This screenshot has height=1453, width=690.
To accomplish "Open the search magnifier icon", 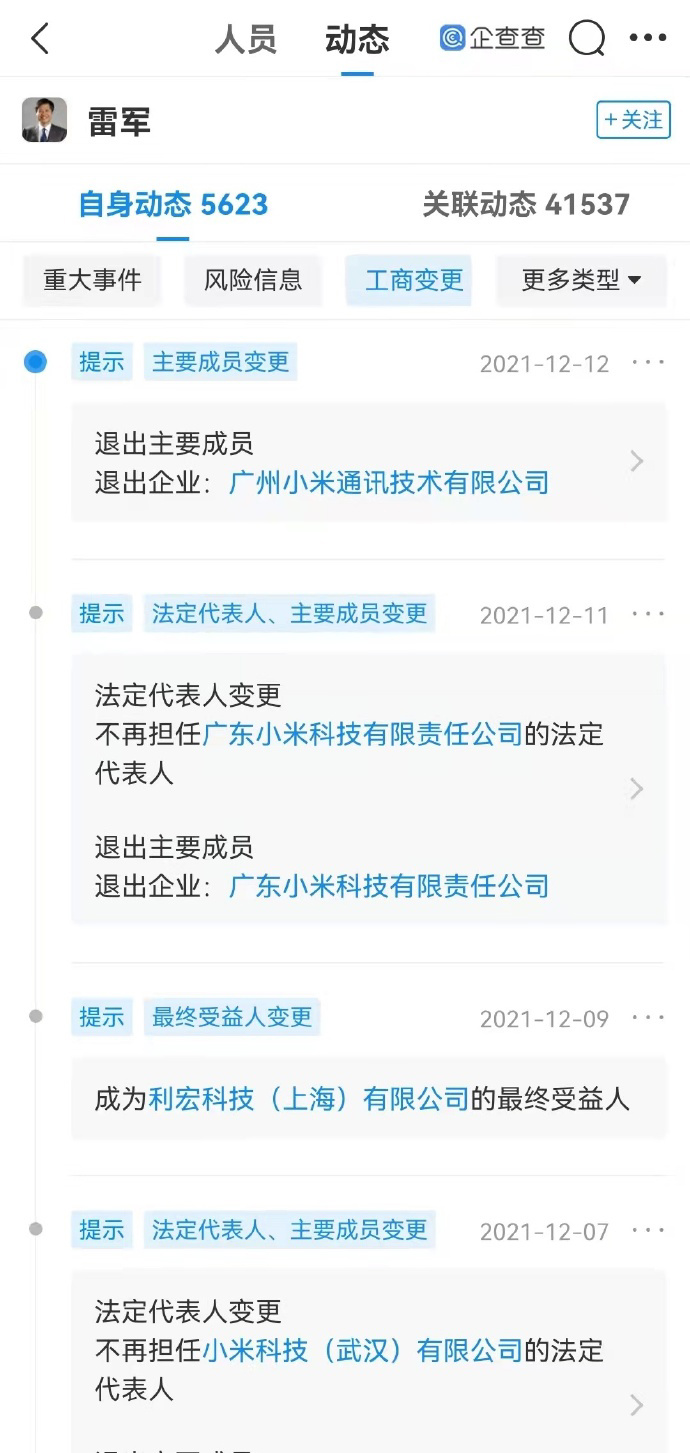I will [x=587, y=39].
